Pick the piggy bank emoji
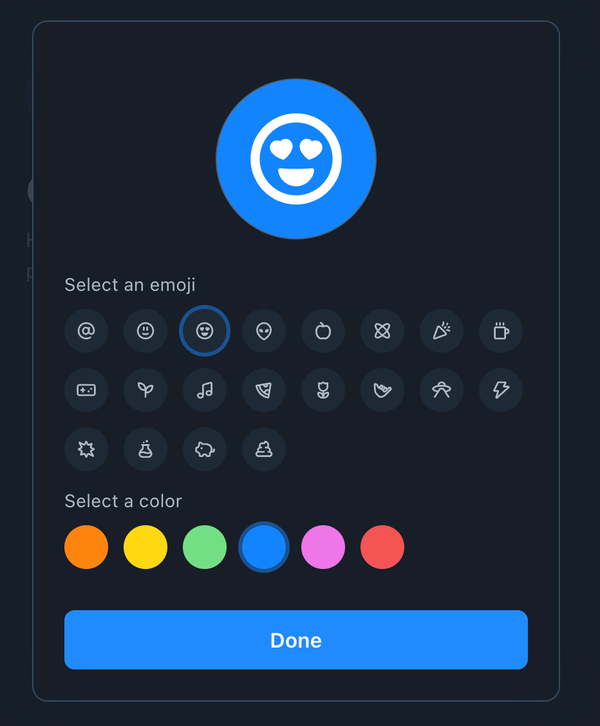Screen dimensions: 600x726 [205, 449]
